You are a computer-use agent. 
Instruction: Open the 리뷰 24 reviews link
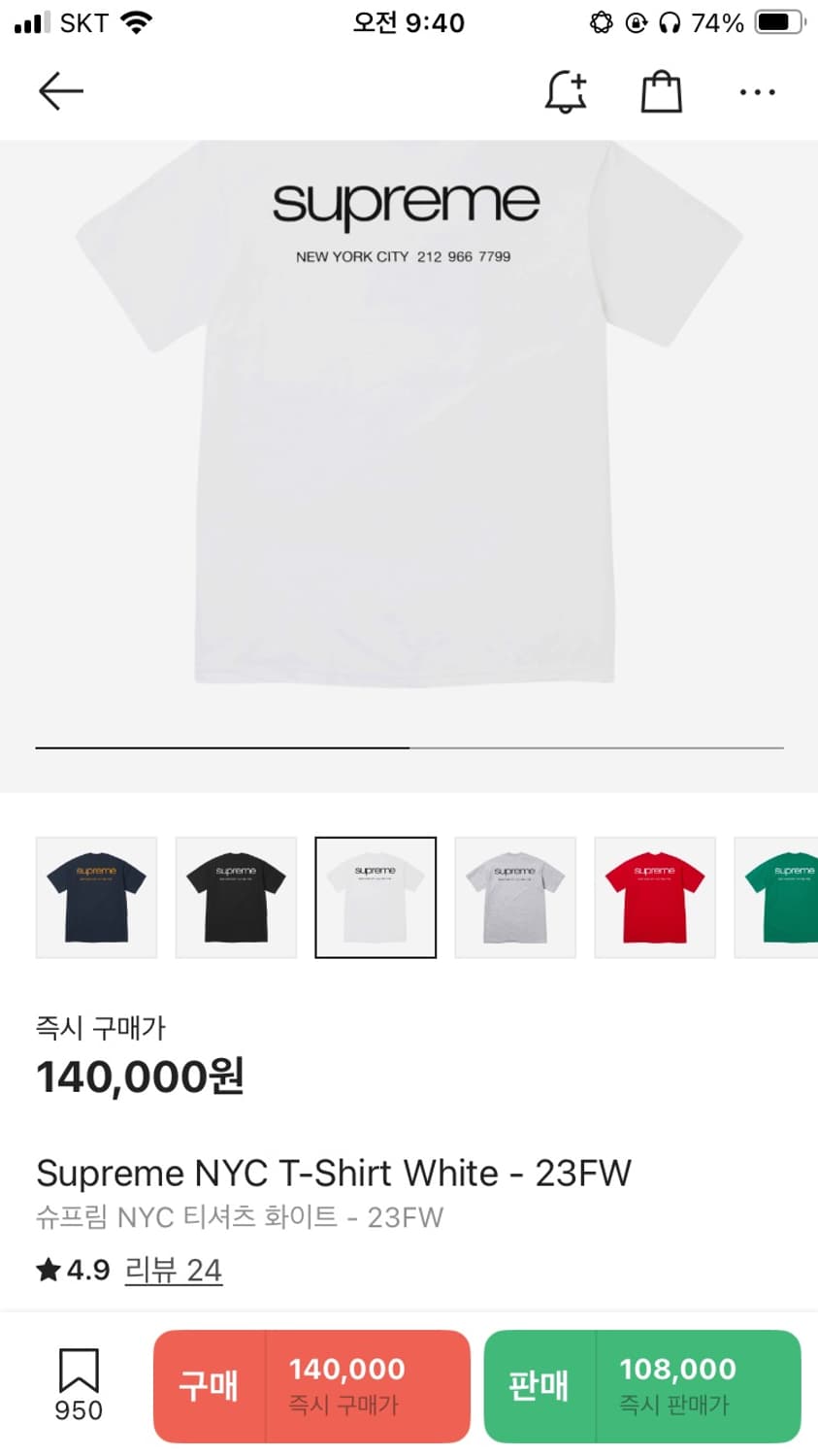click(174, 1270)
